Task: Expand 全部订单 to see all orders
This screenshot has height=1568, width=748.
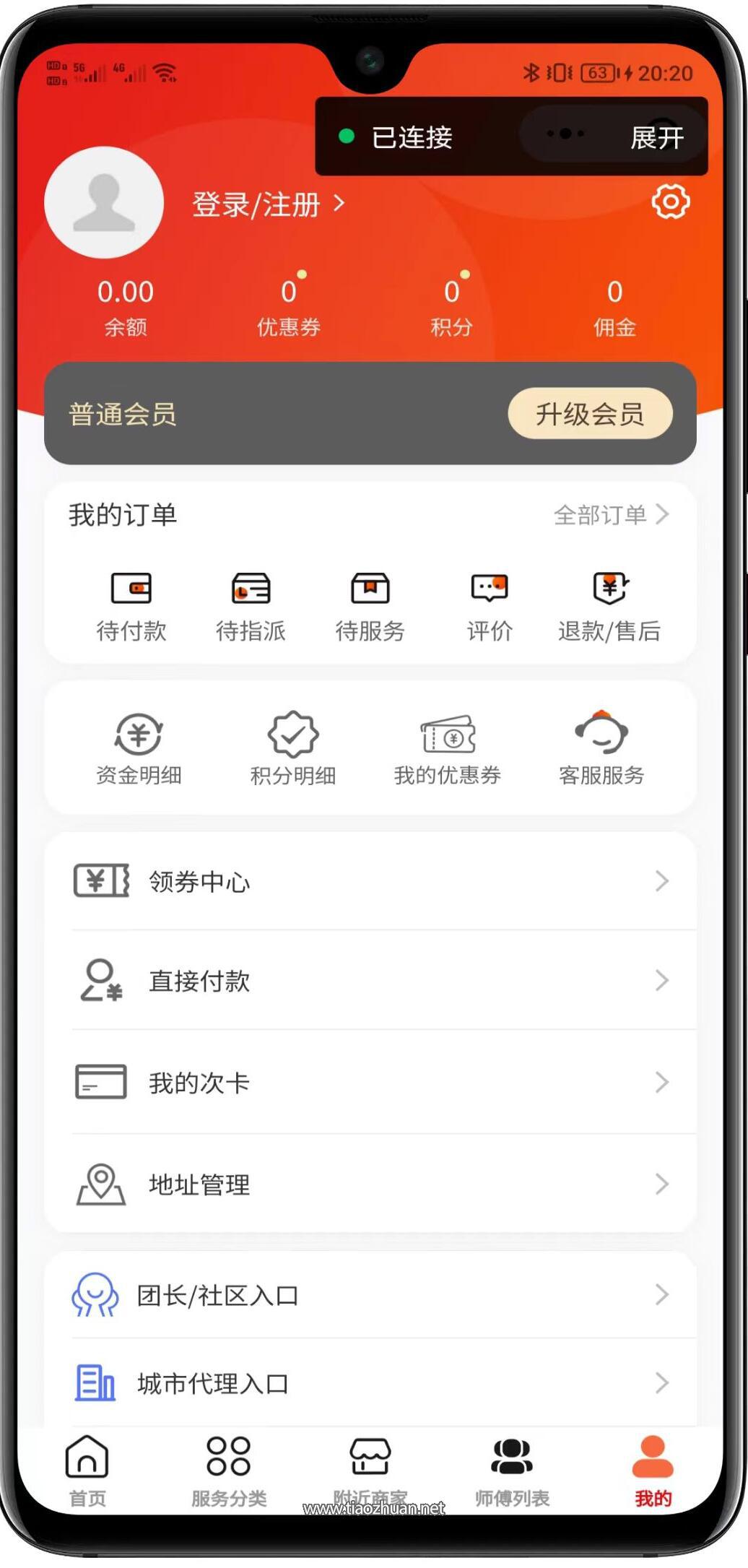Action: click(x=610, y=514)
